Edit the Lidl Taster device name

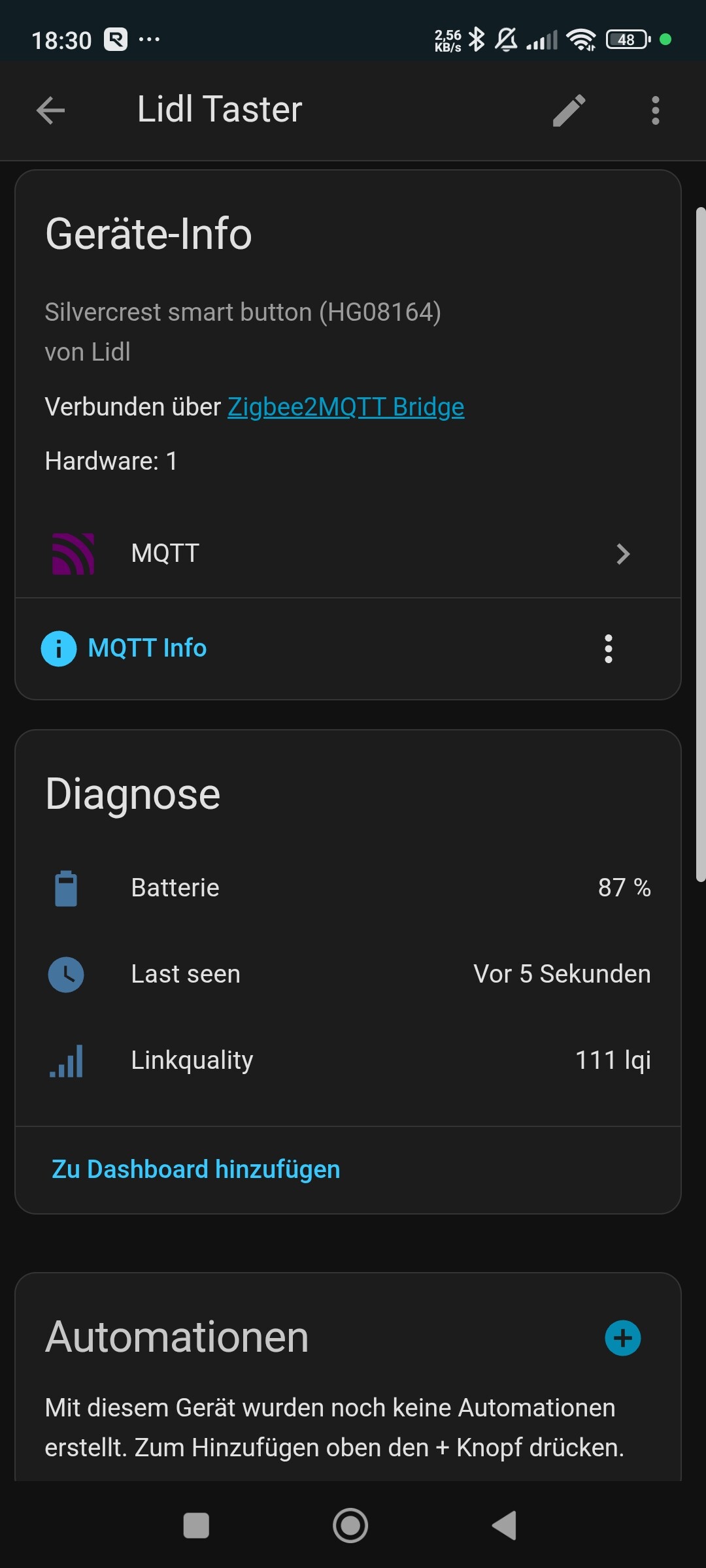pyautogui.click(x=569, y=110)
